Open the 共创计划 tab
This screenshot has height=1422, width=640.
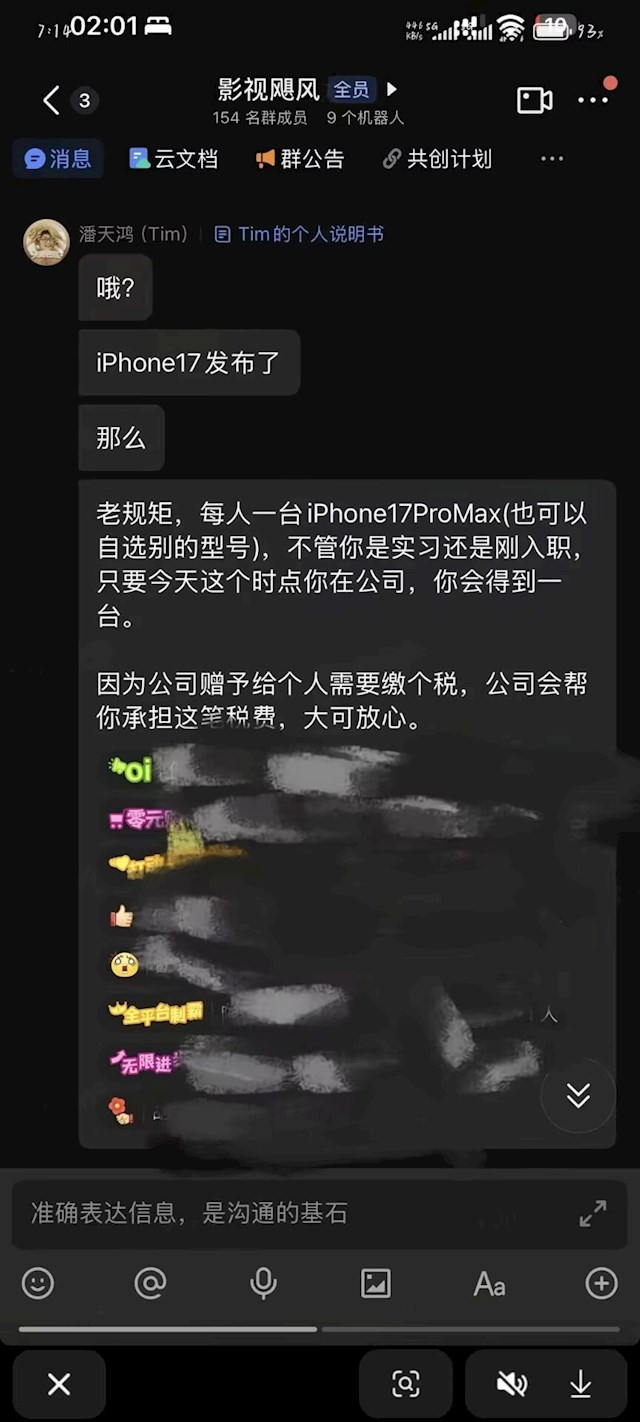[x=437, y=159]
